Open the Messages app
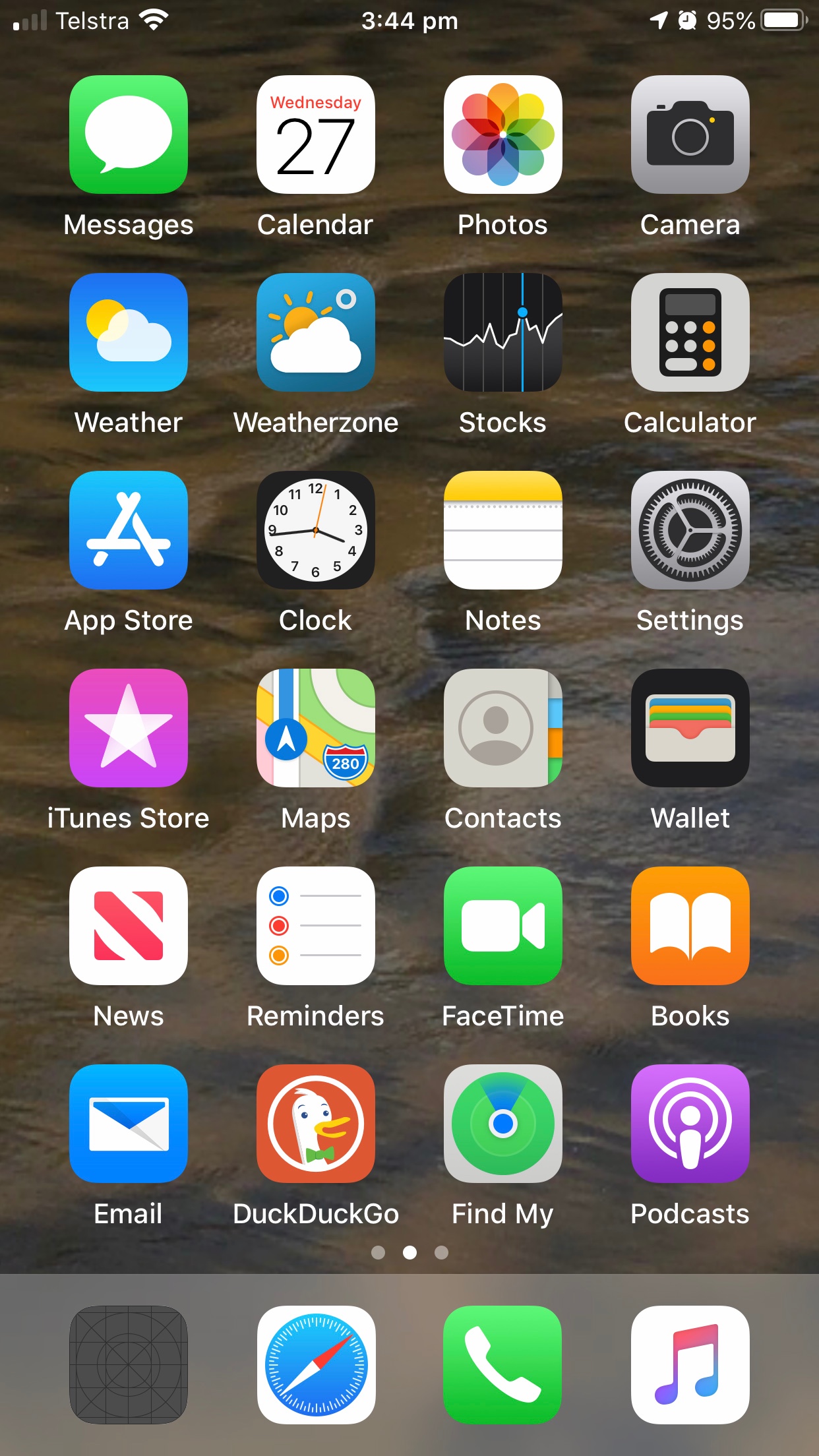 pos(129,135)
